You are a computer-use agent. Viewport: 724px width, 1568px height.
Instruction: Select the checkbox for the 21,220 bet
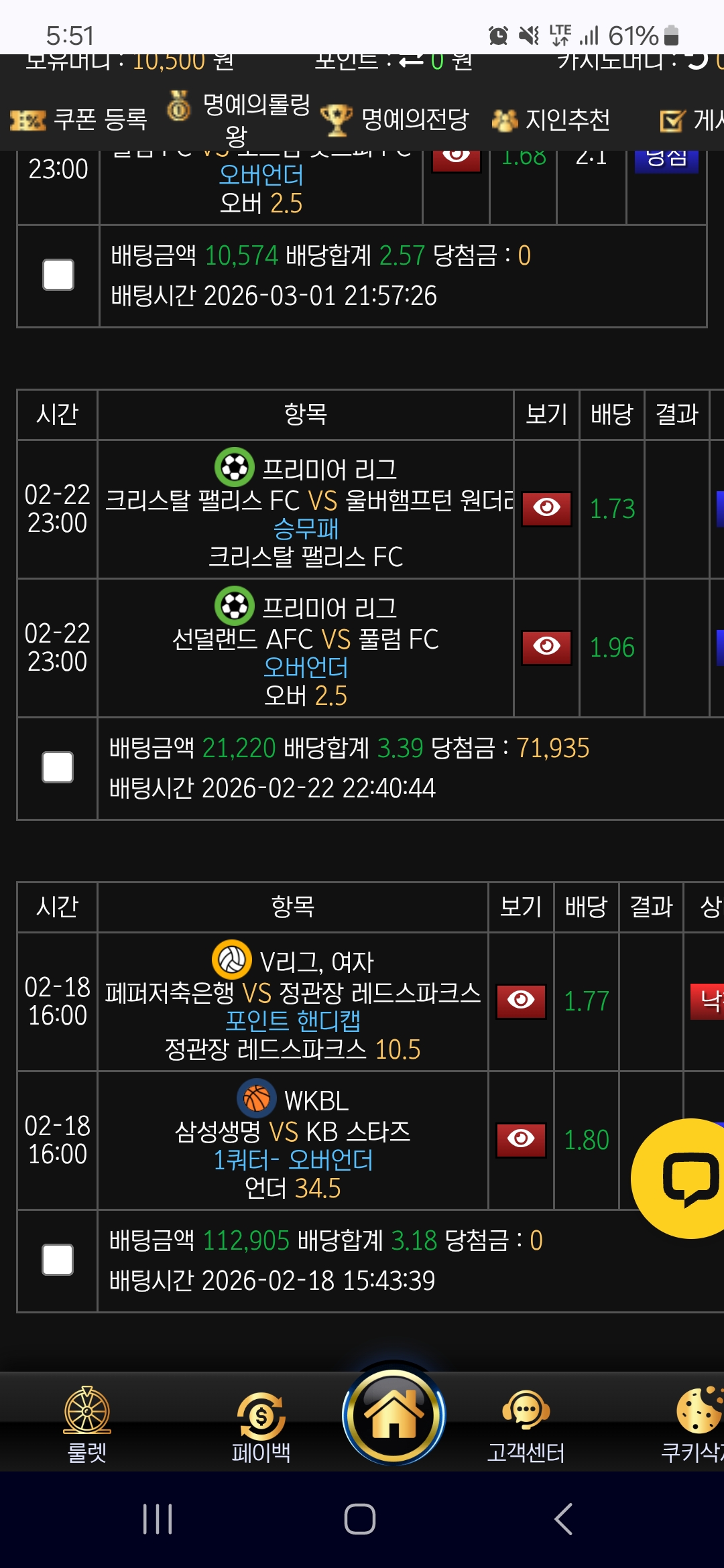58,768
